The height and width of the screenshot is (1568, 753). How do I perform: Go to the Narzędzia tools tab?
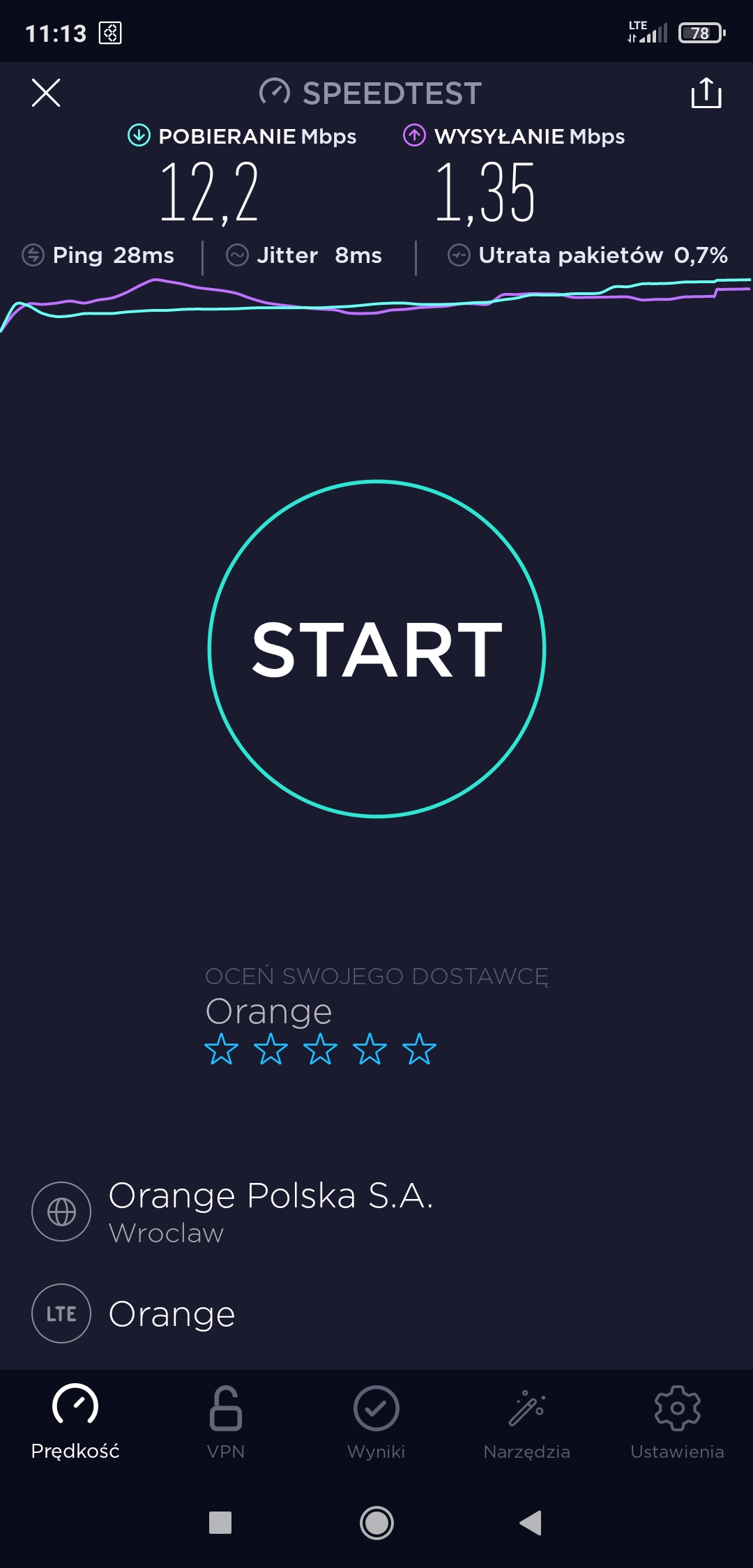click(527, 1422)
